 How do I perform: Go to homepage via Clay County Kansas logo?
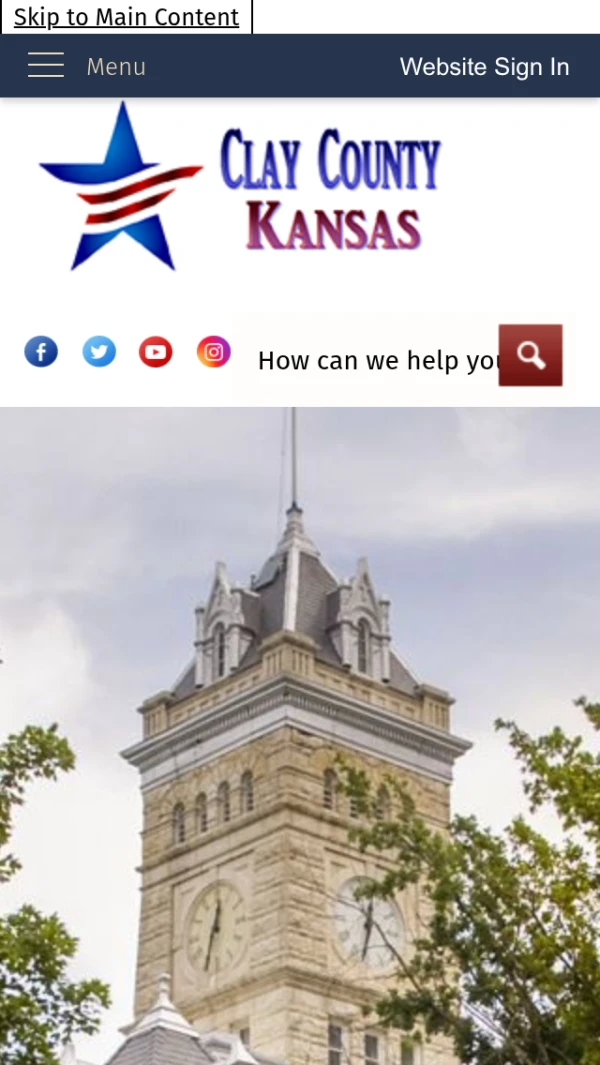[240, 187]
